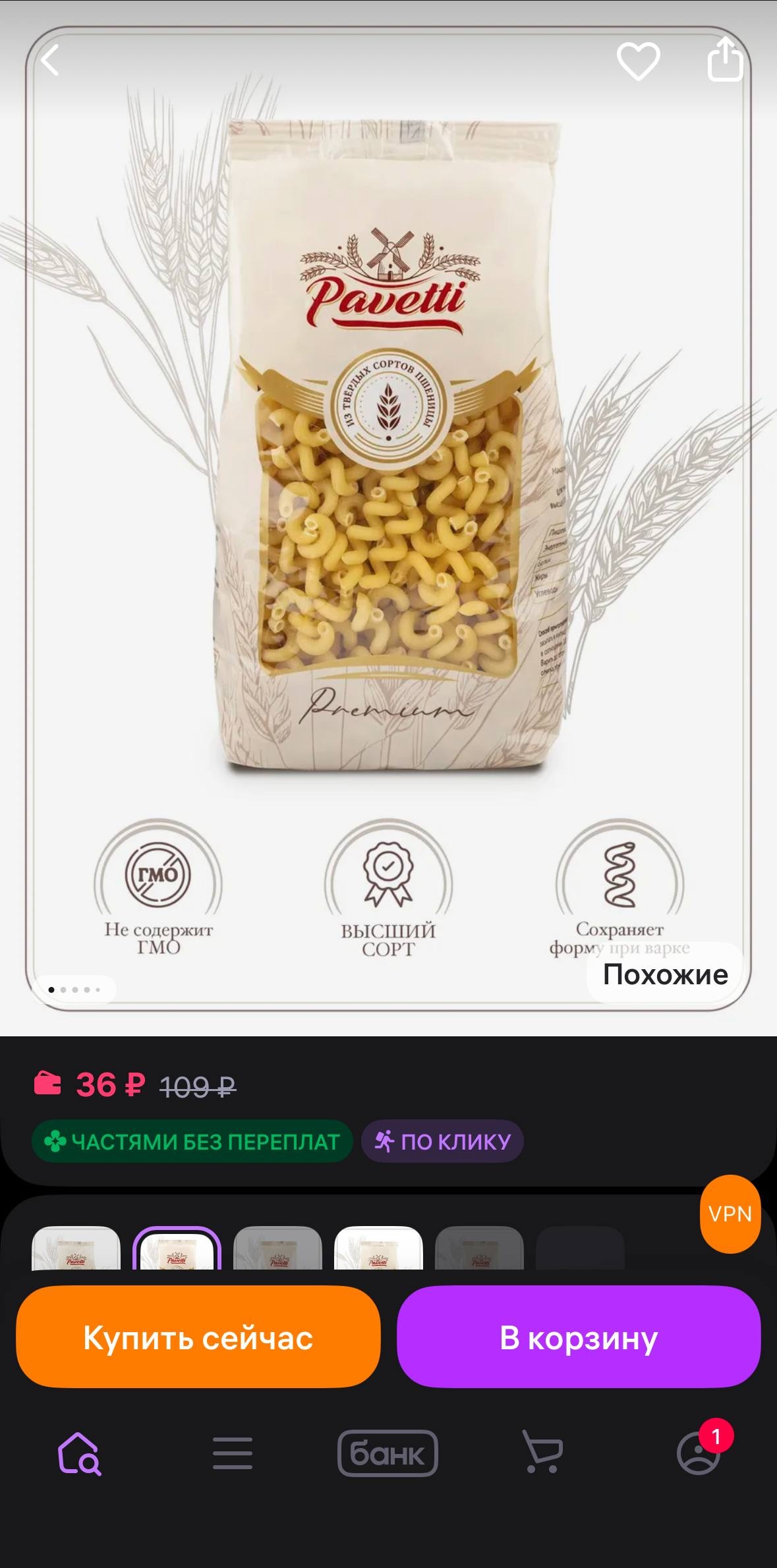Open the profile tab with notification badge
This screenshot has height=1568, width=777.
[x=699, y=1454]
